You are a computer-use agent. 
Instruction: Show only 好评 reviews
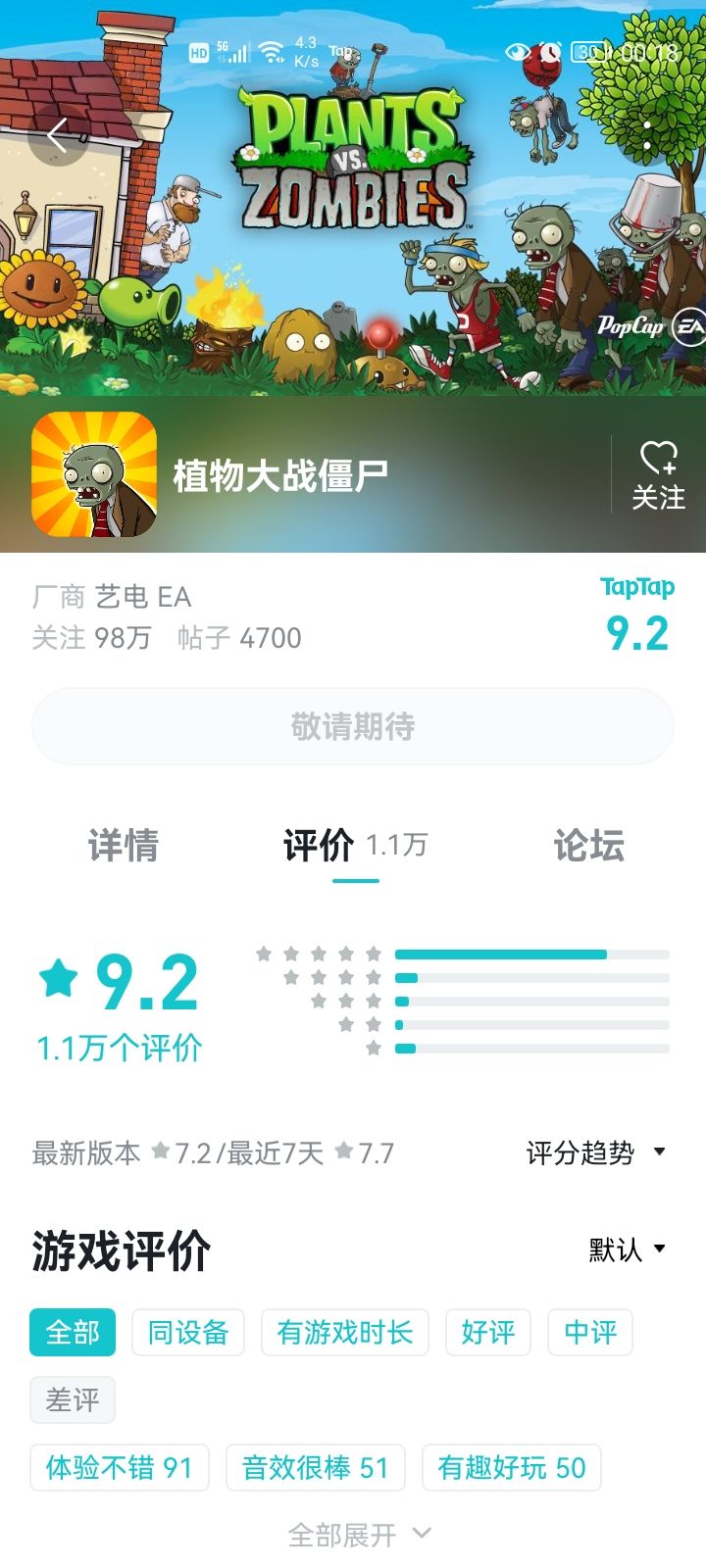pos(488,1333)
